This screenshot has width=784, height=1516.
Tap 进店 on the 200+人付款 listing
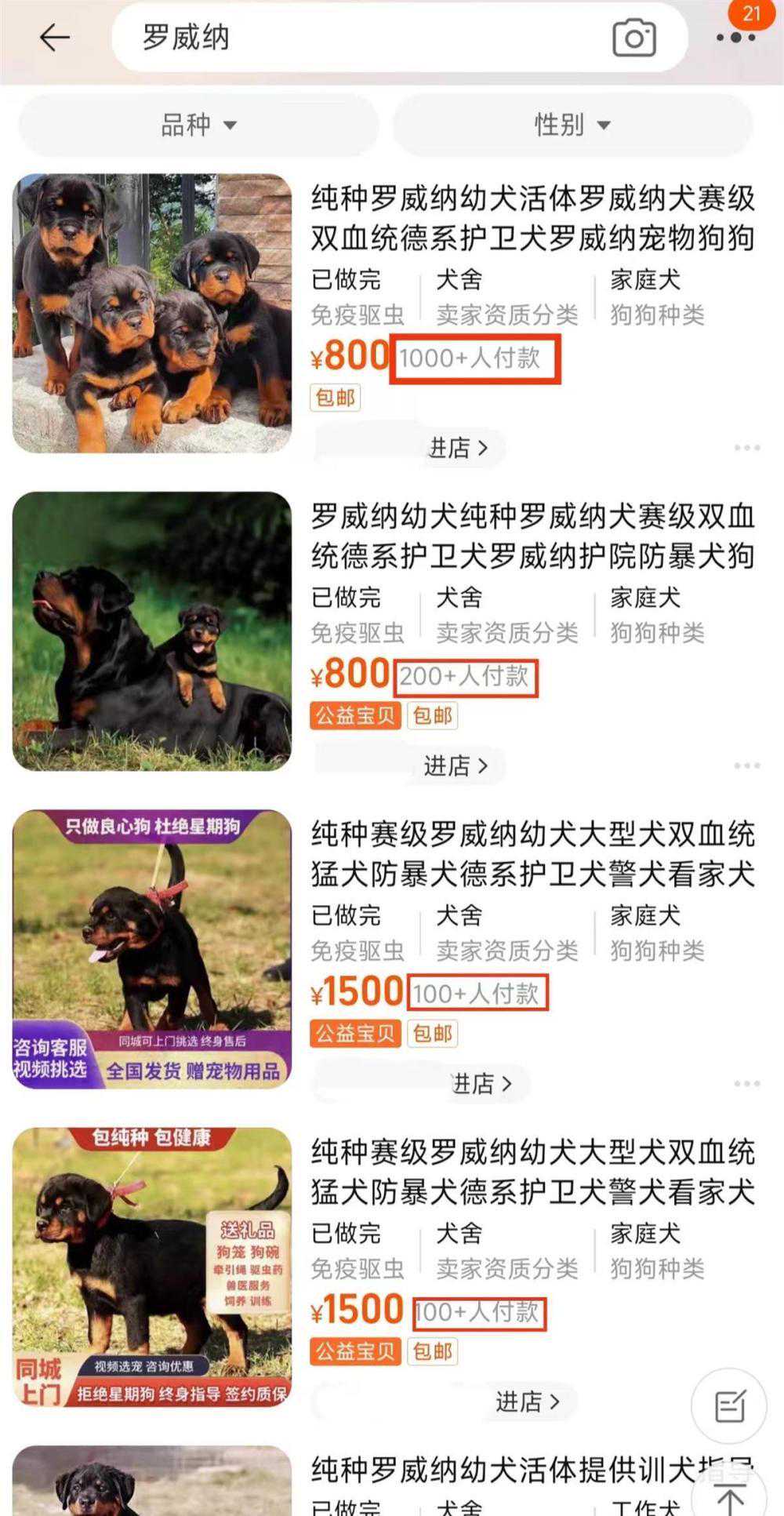[456, 765]
